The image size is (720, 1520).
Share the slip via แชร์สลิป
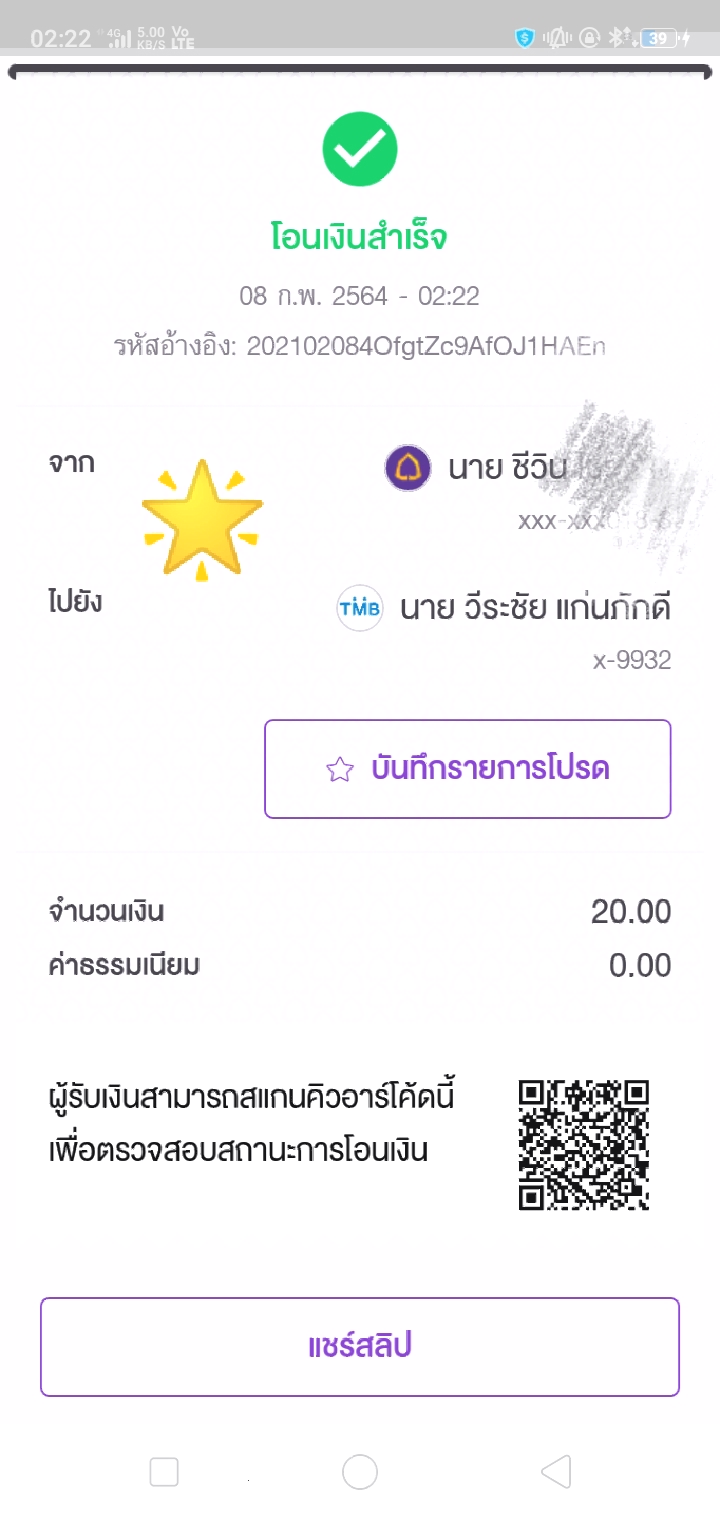pos(360,1346)
